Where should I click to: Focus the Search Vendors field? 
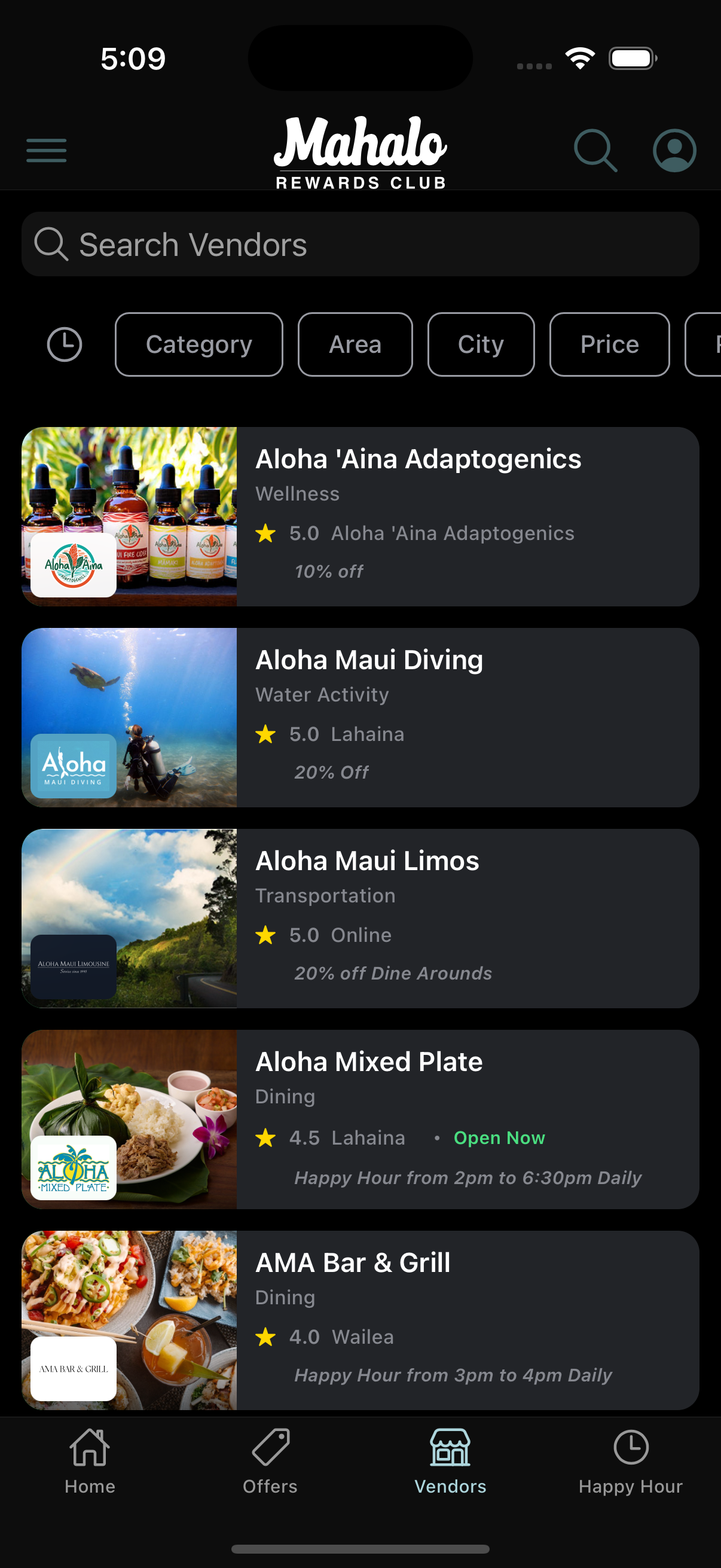click(x=360, y=245)
